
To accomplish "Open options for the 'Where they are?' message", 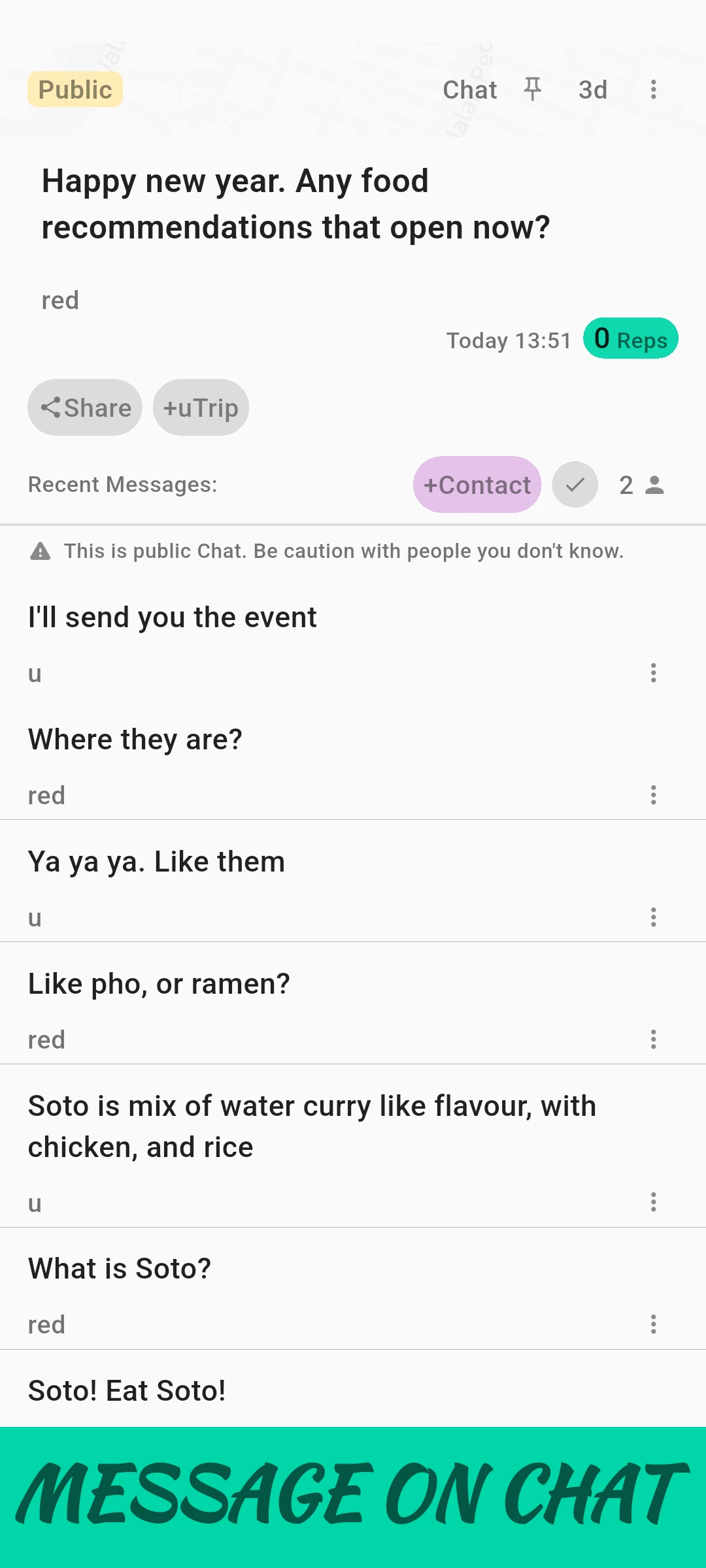I will click(x=653, y=794).
